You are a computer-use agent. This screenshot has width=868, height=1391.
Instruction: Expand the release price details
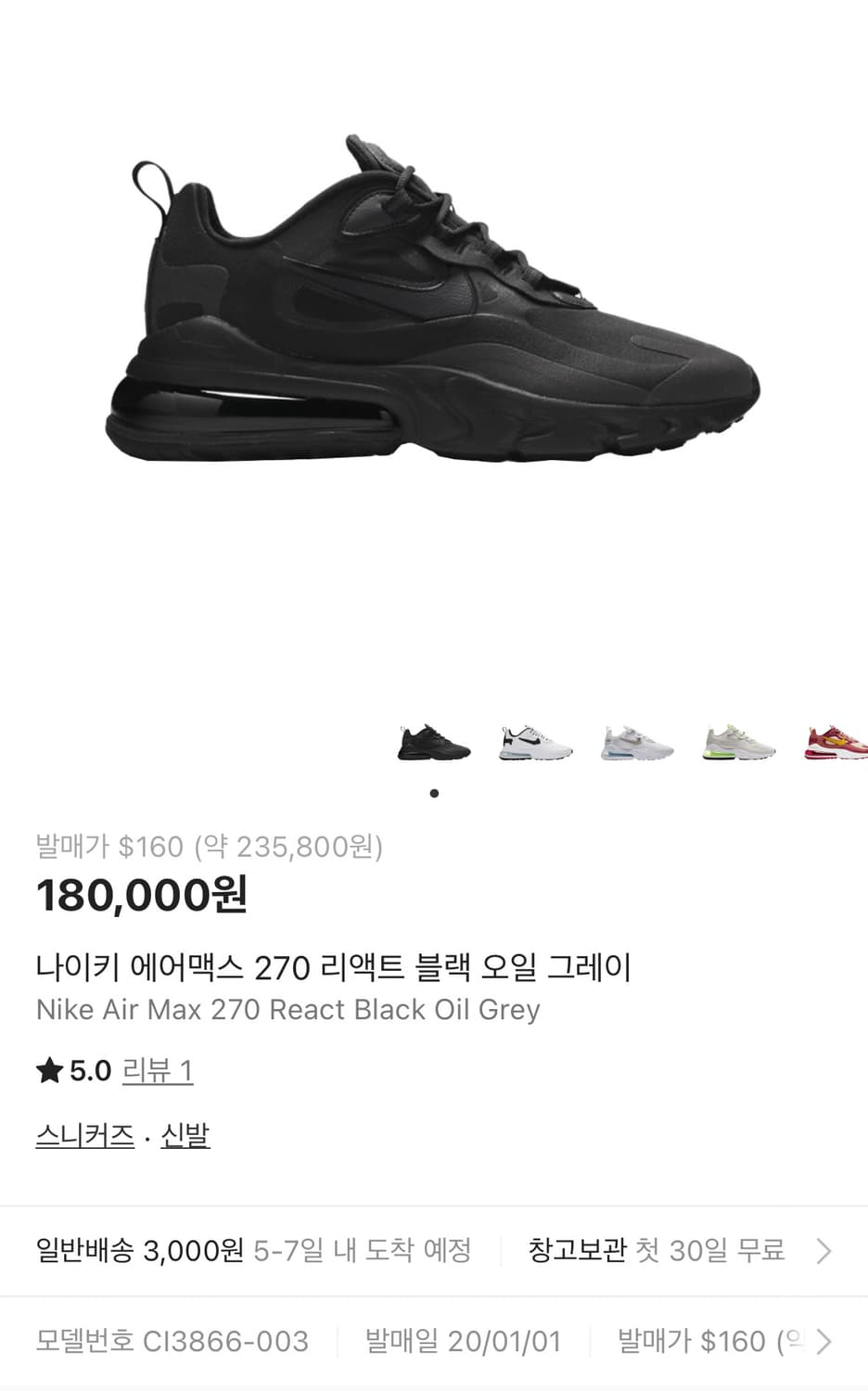(823, 1341)
